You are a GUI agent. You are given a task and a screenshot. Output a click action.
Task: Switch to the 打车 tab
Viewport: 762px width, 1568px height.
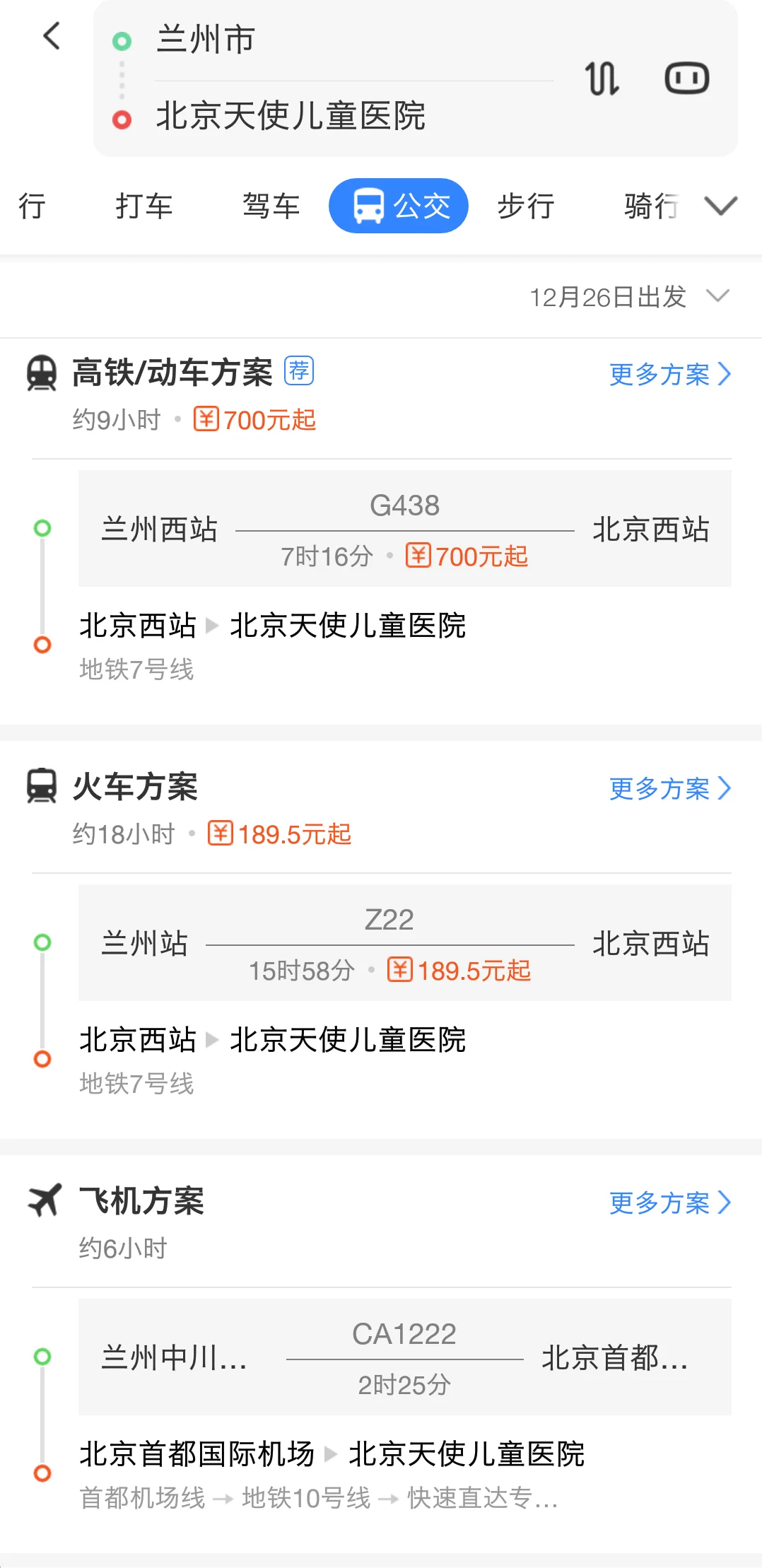pyautogui.click(x=144, y=206)
